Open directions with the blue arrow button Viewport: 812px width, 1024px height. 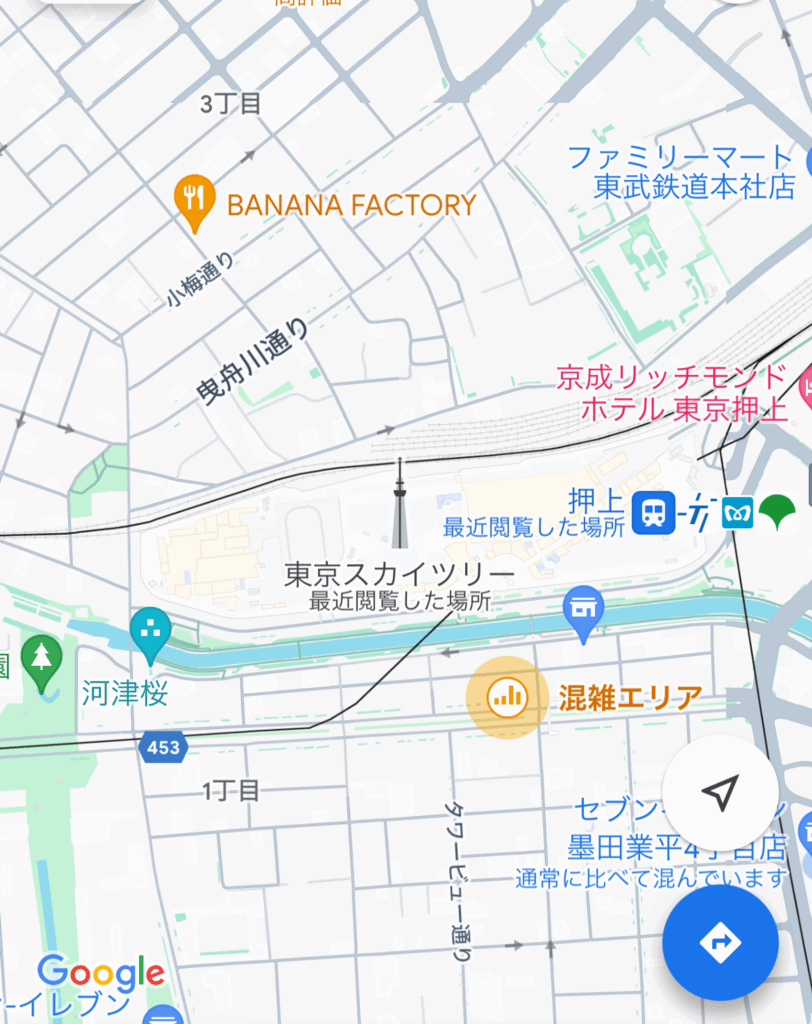click(720, 942)
